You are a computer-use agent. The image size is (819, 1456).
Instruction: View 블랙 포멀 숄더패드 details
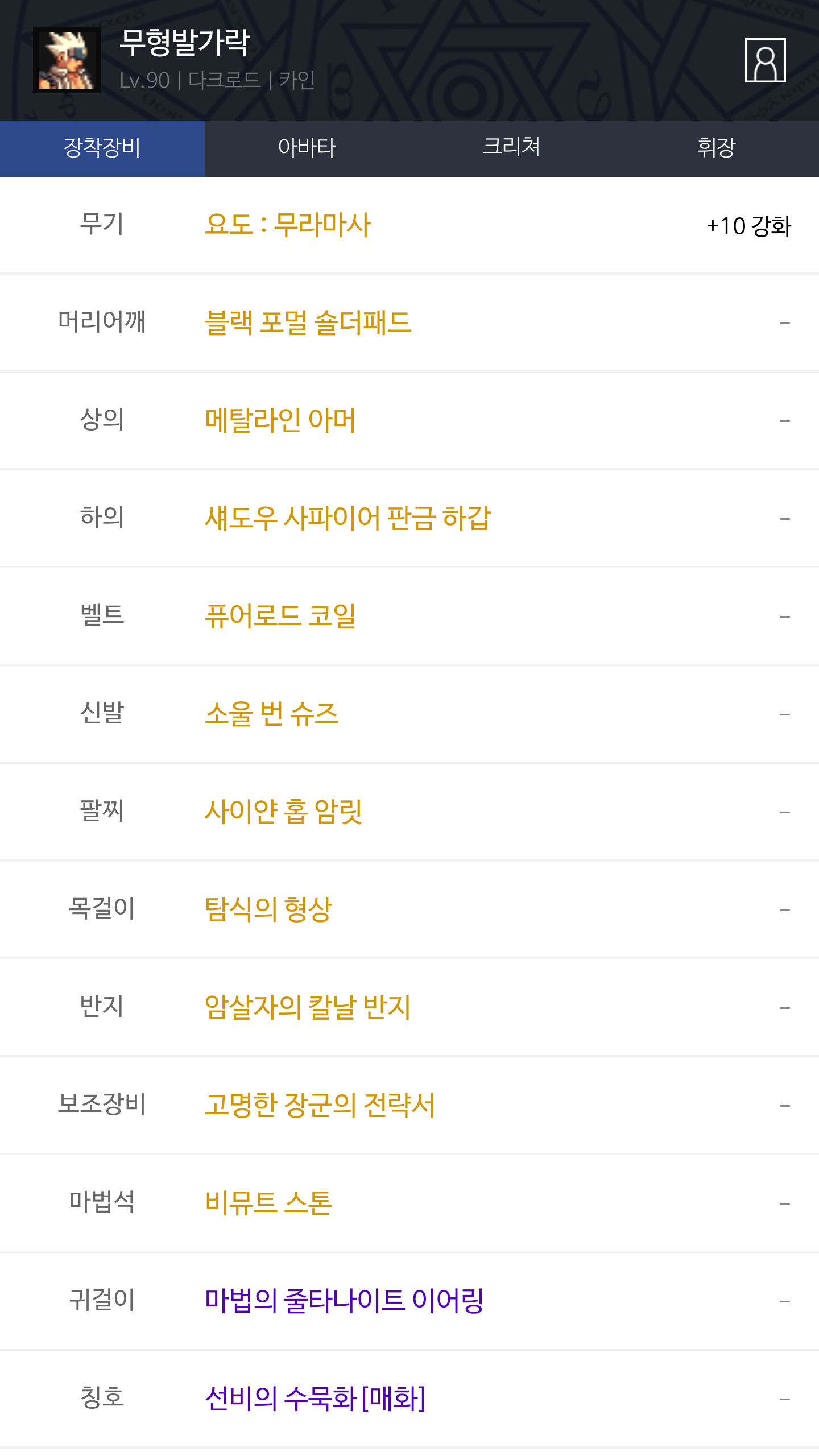(308, 322)
